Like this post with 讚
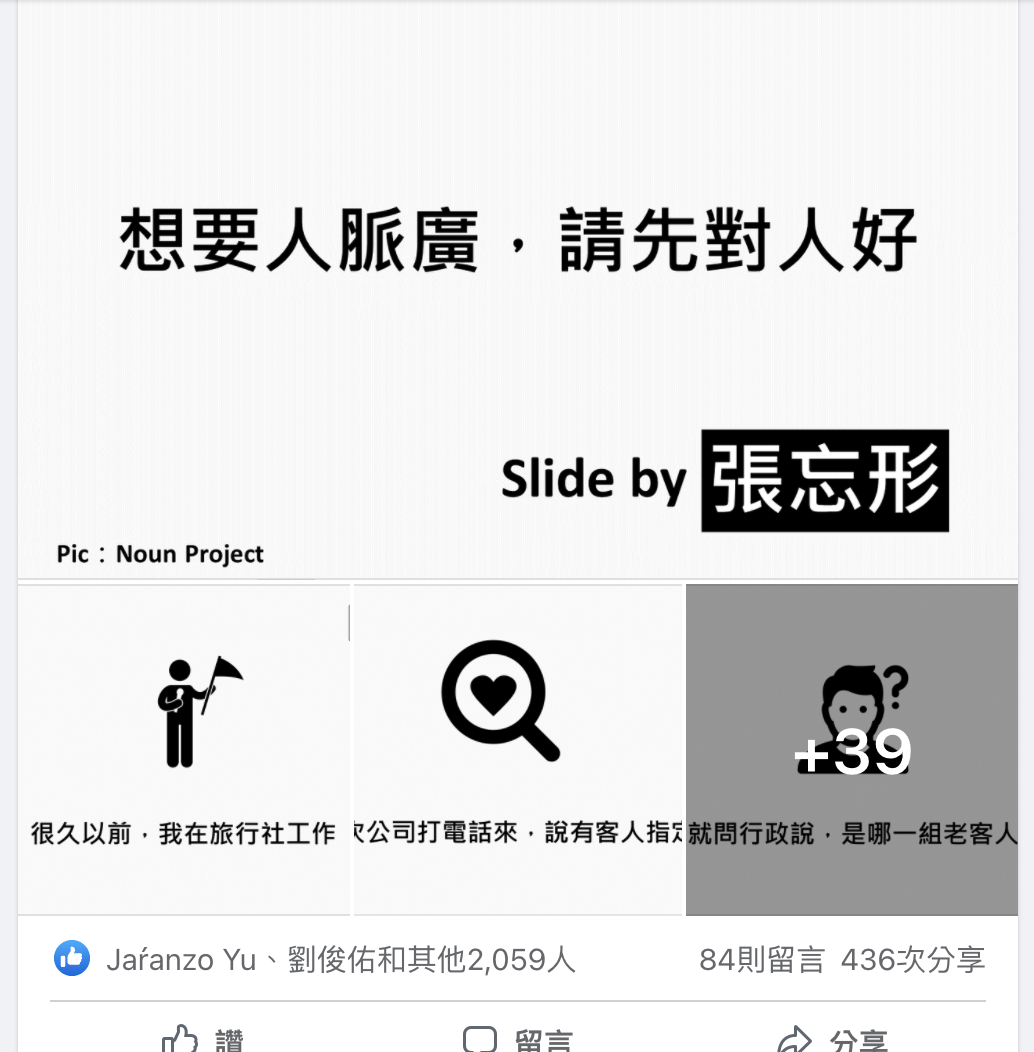1034x1052 pixels. click(203, 1040)
